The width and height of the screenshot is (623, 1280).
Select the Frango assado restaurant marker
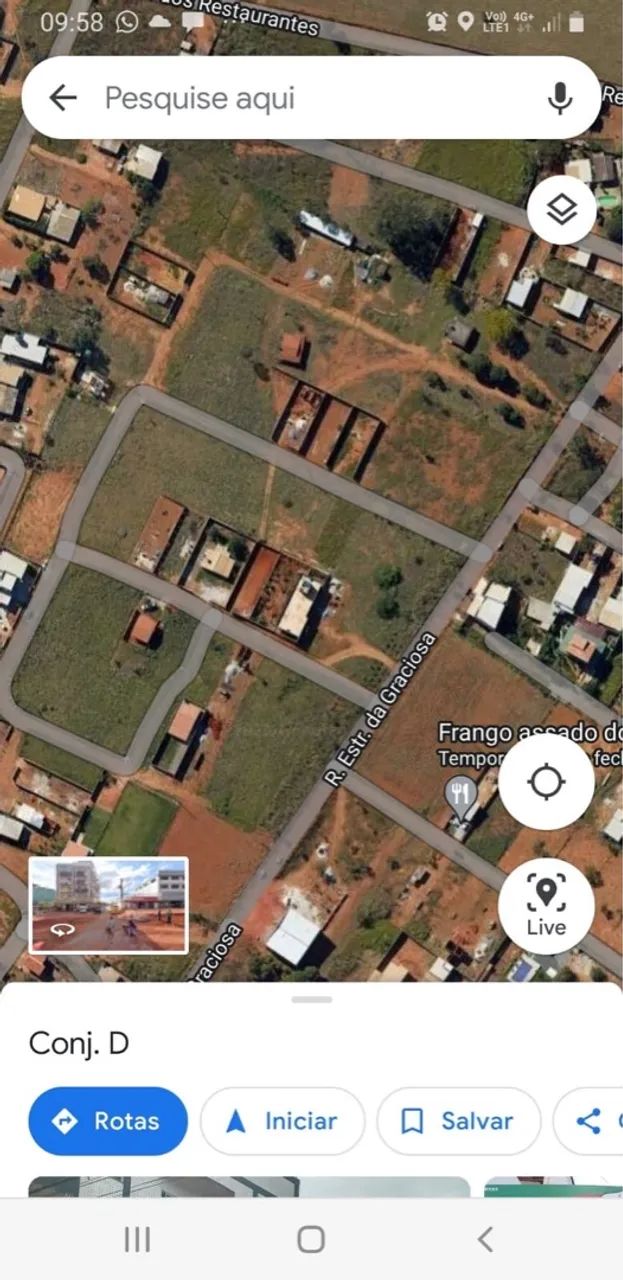point(460,793)
